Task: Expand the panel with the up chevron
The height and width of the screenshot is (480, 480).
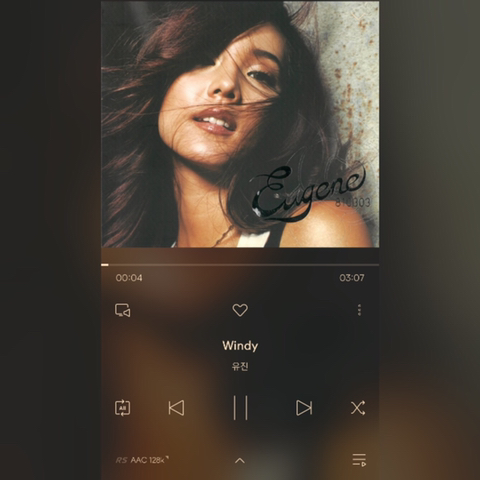Action: [x=240, y=461]
